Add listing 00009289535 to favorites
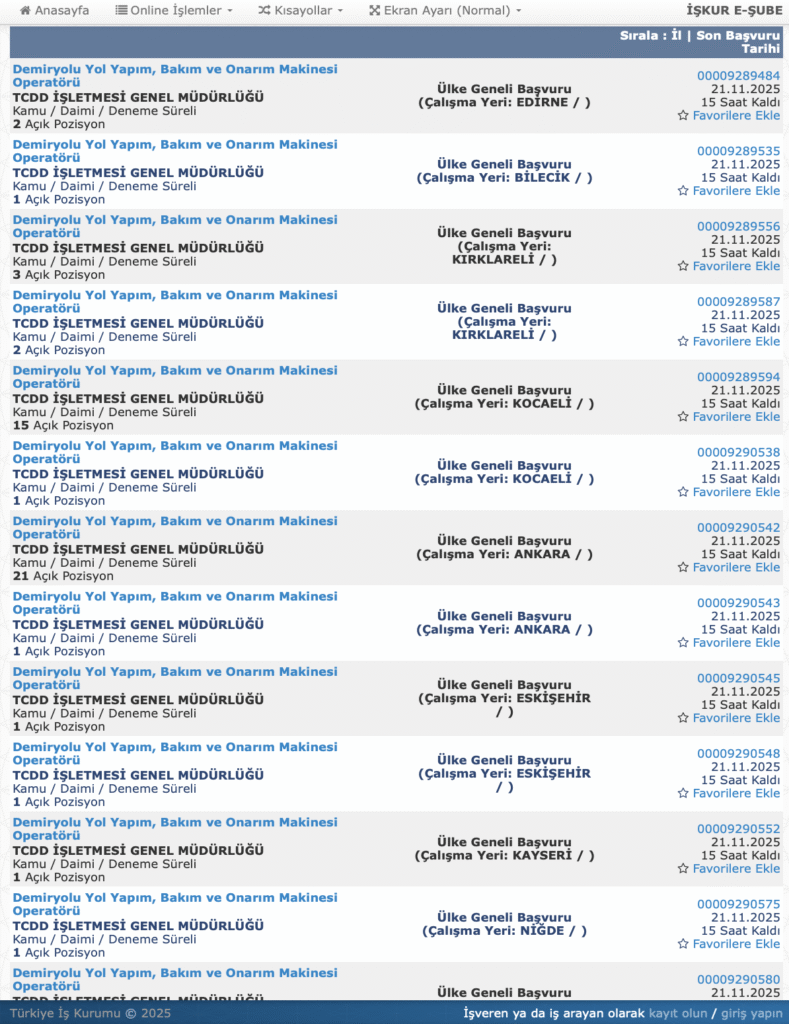This screenshot has height=1024, width=789. click(735, 191)
